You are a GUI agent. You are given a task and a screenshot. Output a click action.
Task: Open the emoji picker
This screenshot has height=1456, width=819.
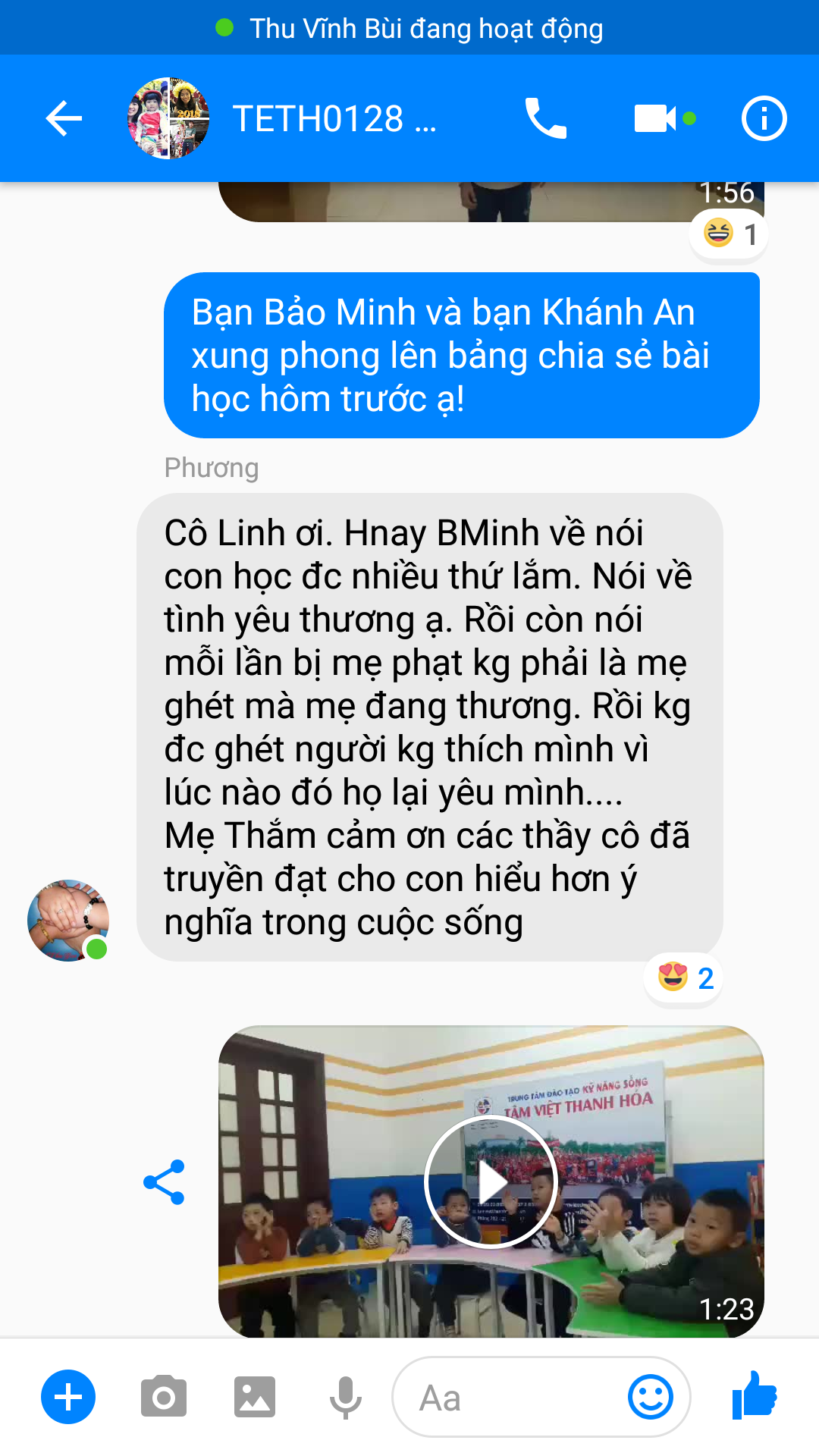(650, 1397)
